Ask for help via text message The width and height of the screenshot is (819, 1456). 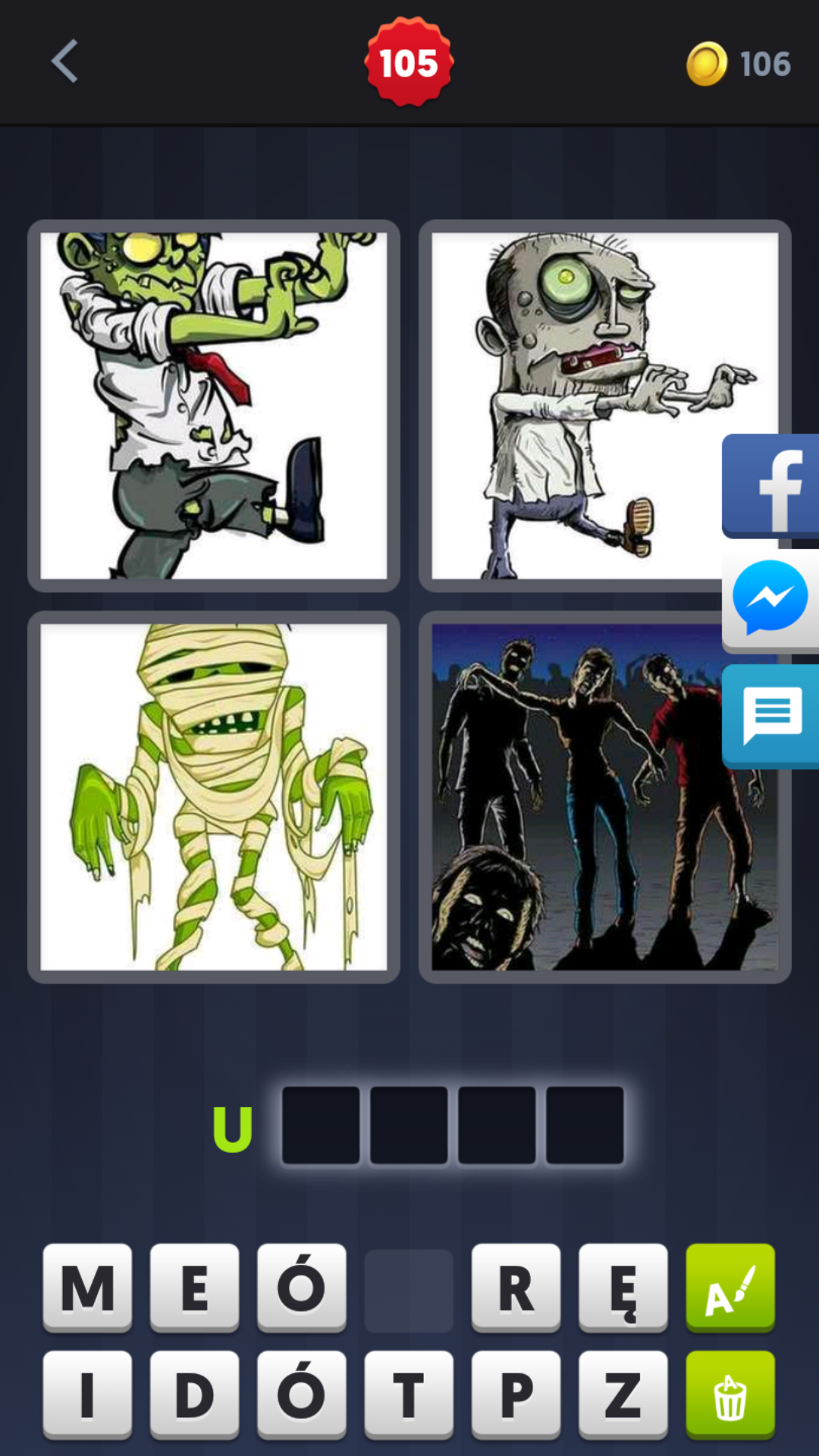pyautogui.click(x=771, y=715)
